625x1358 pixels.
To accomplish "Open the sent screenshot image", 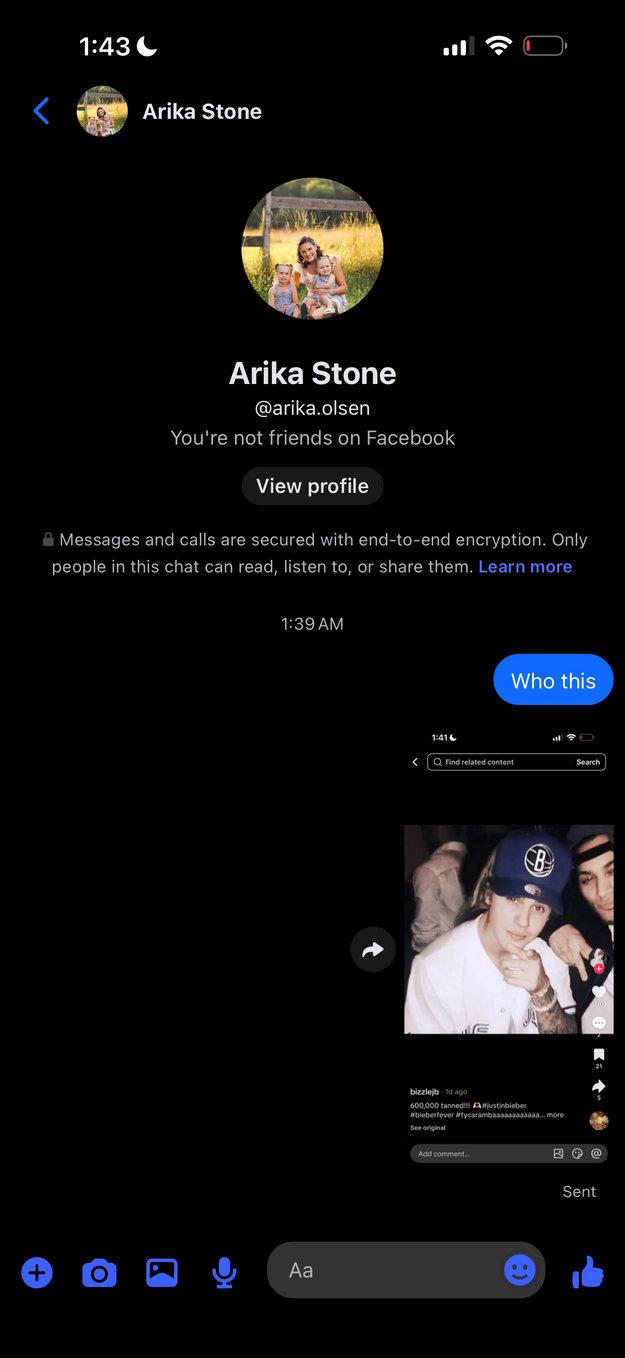I will [508, 944].
